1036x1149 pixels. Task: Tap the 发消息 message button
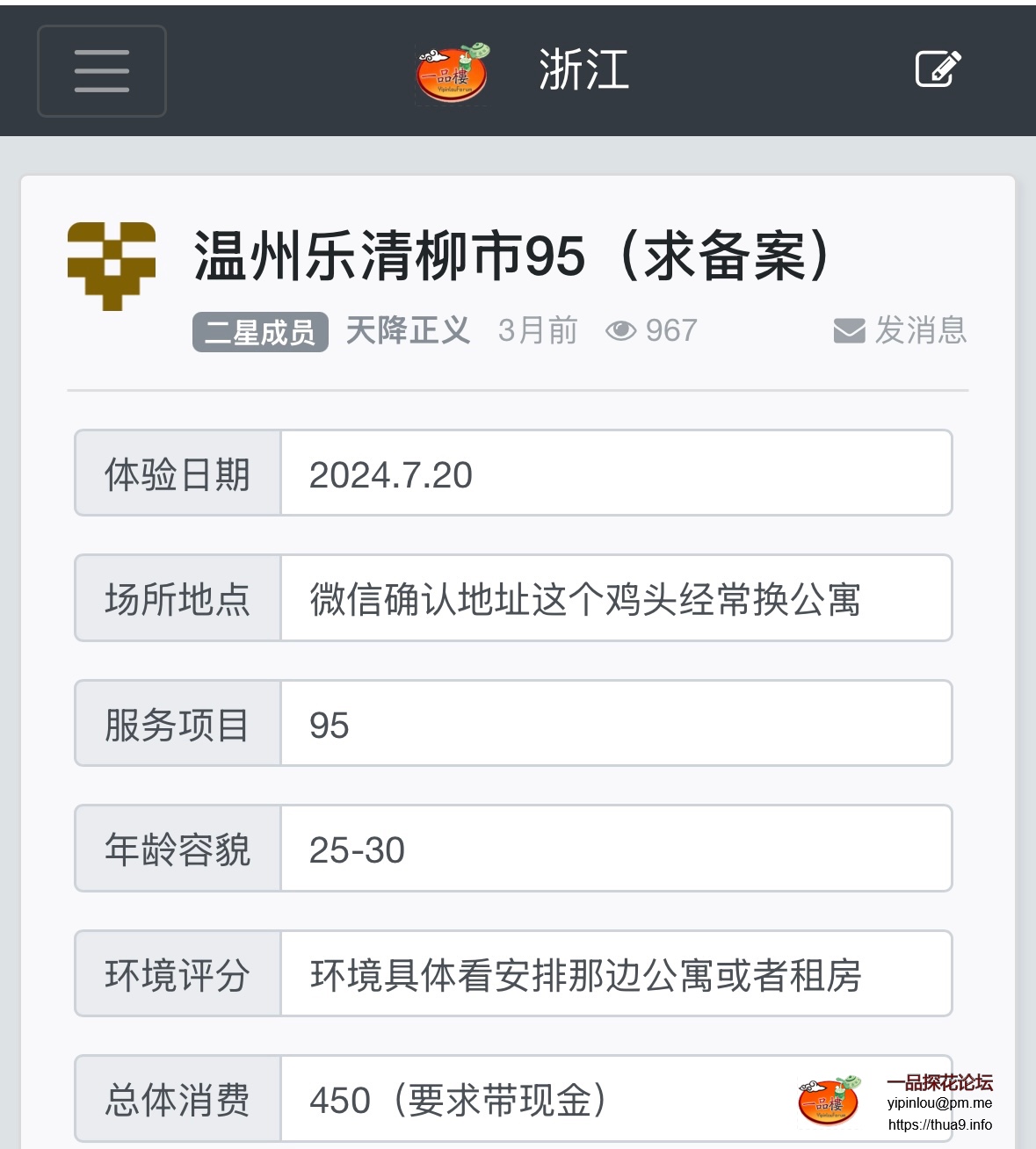pyautogui.click(x=901, y=331)
